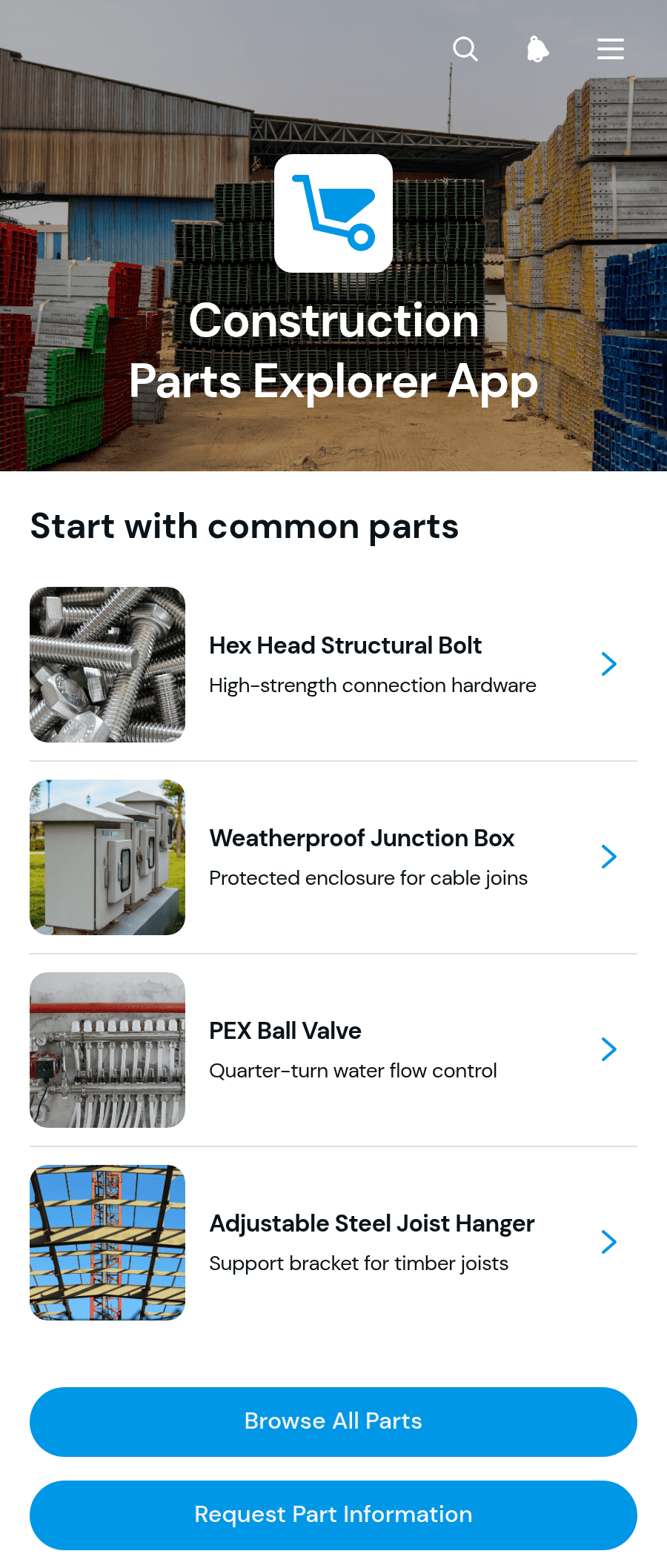667x1568 pixels.
Task: Open Adjustable Steel Joist Hanger
Action: [333, 1243]
